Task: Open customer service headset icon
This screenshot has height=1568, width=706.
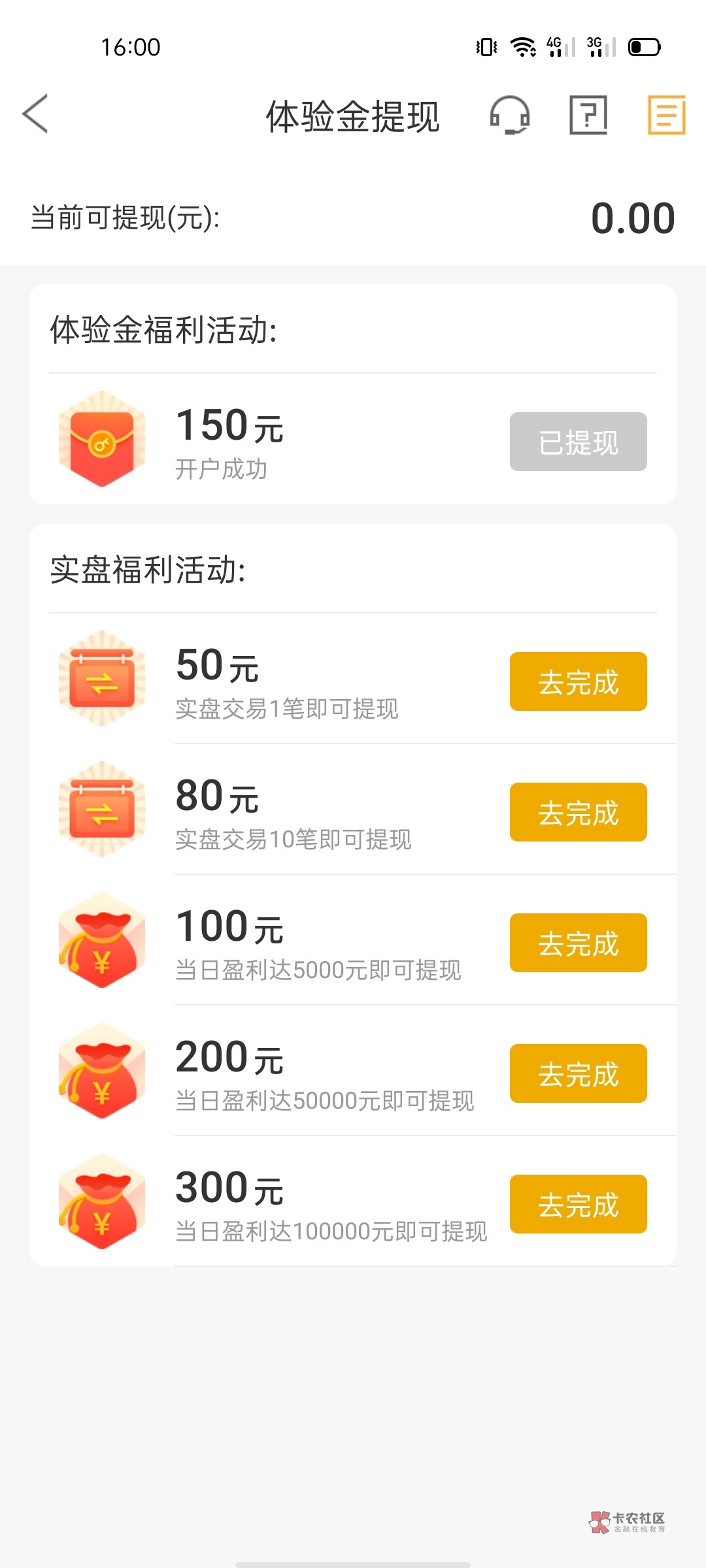Action: click(x=510, y=115)
